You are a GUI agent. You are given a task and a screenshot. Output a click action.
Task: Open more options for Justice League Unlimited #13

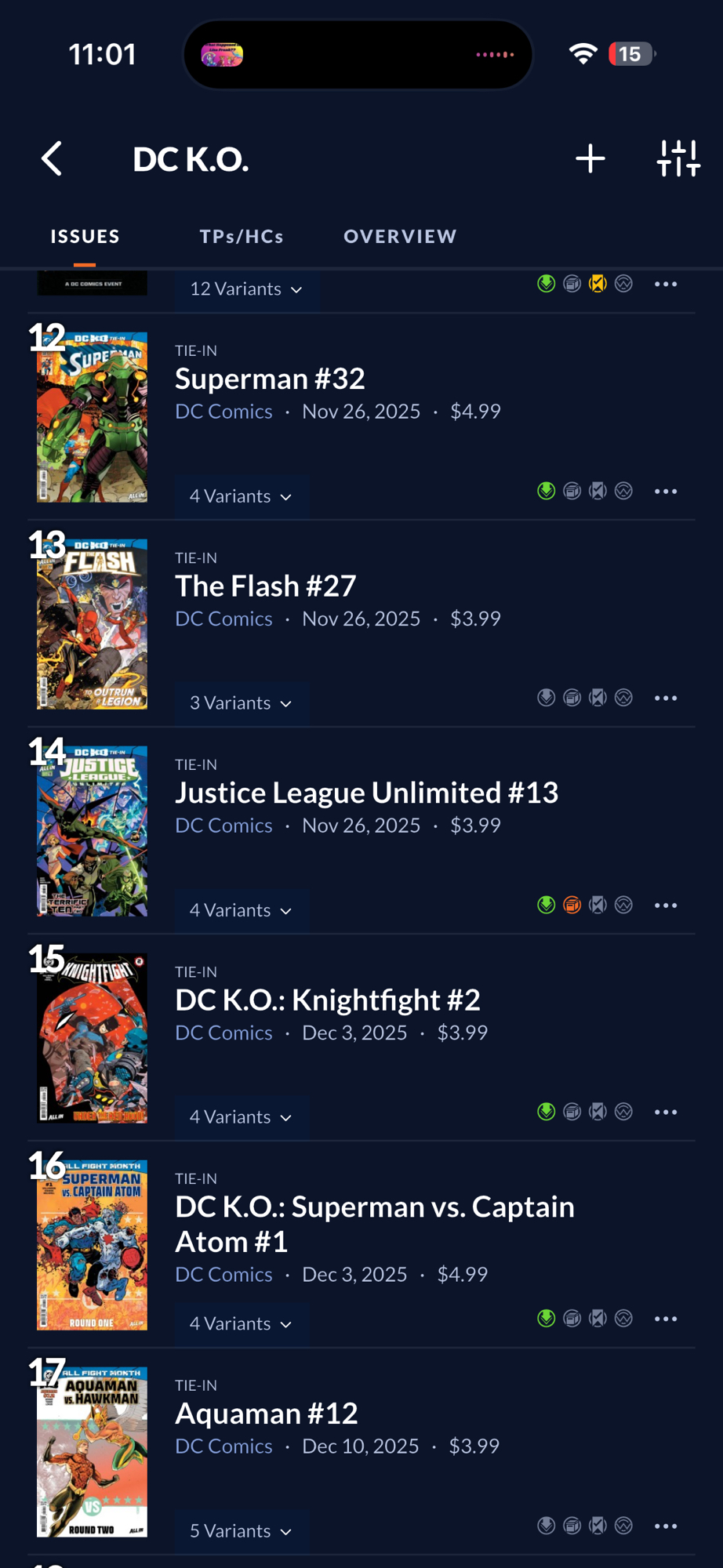click(x=666, y=906)
